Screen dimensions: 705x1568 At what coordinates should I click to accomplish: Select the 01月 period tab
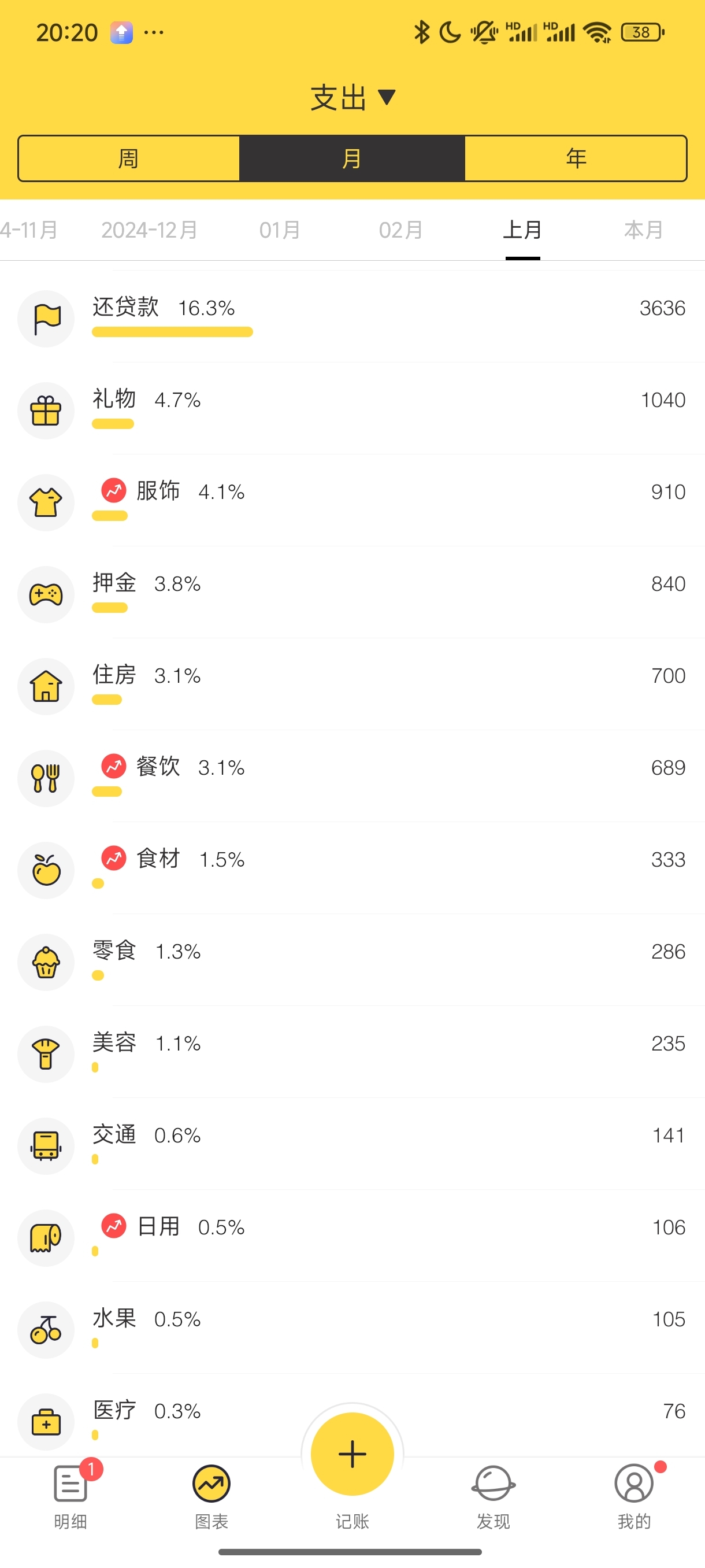click(280, 230)
